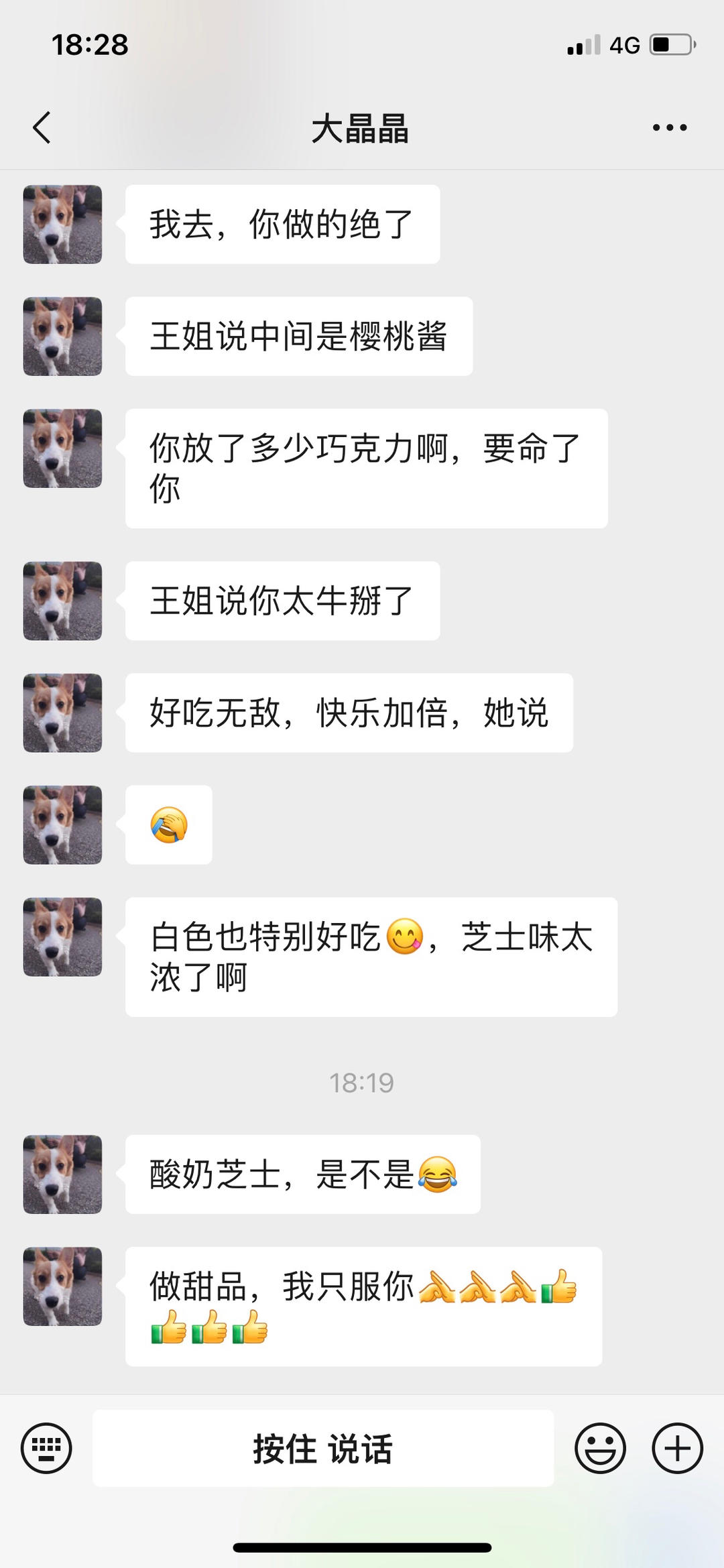Screen dimensions: 724x1568
Task: Tap the 按住 说话 voice button
Action: point(323,1448)
